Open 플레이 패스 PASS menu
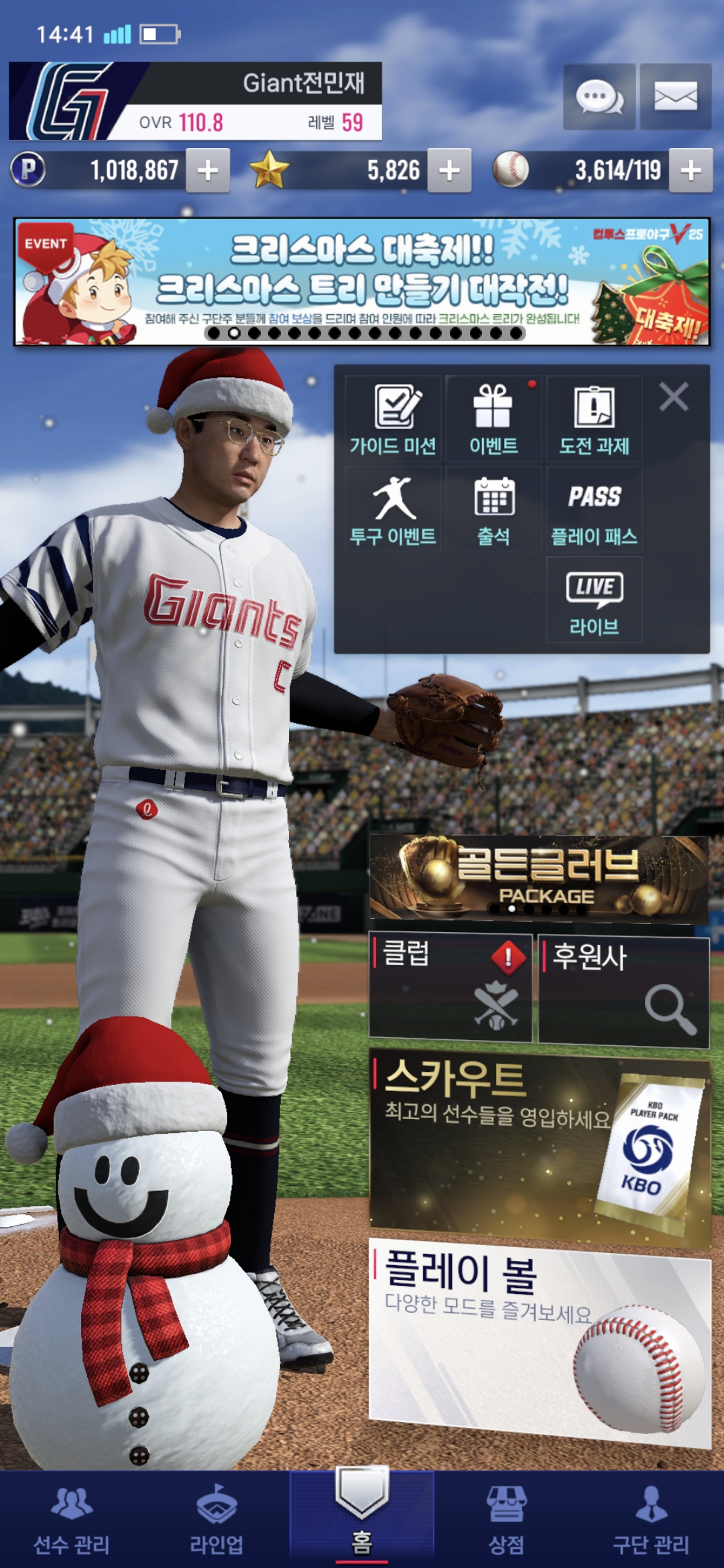This screenshot has width=724, height=1568. point(594,509)
